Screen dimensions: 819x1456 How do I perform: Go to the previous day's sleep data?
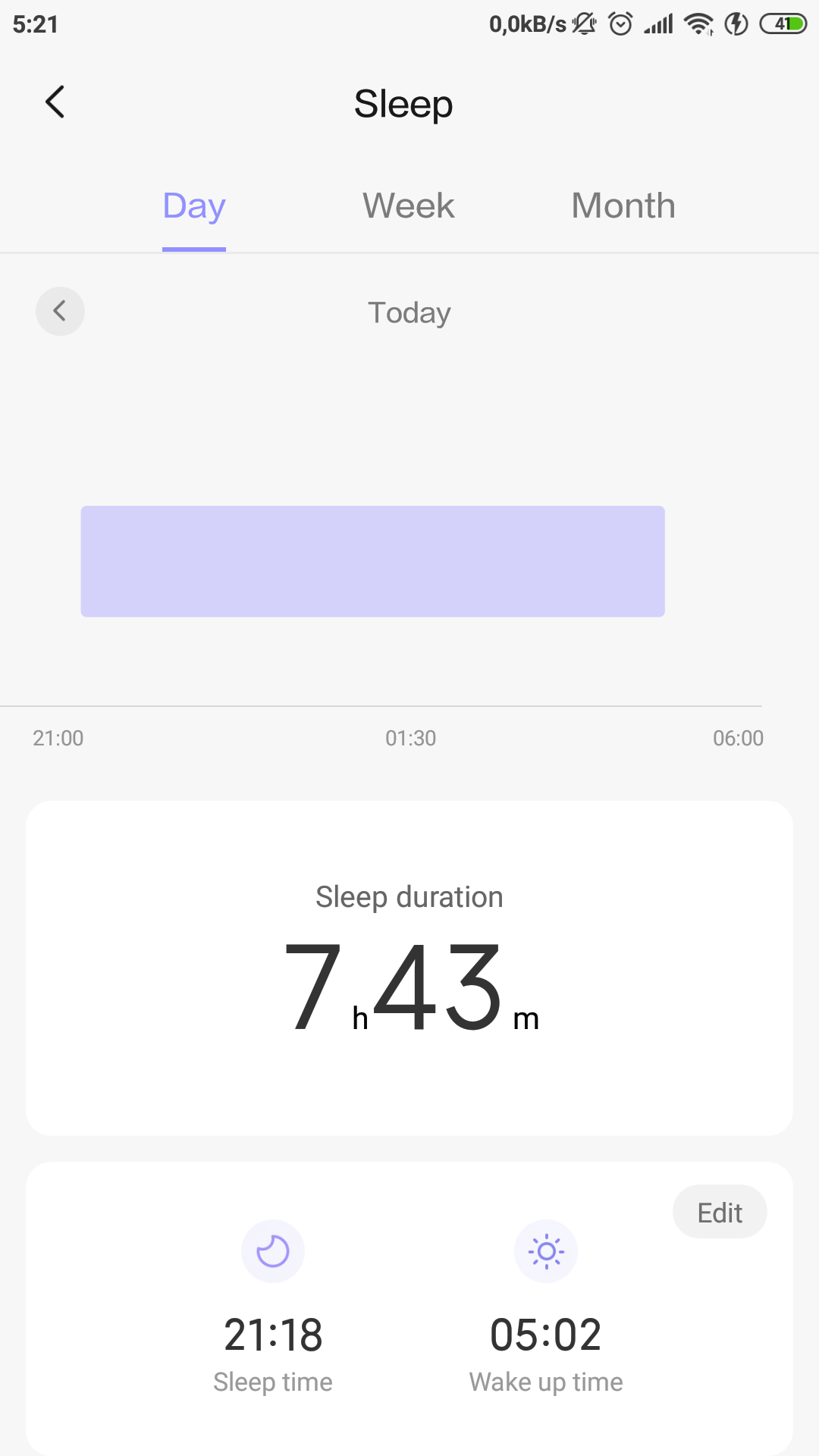click(x=60, y=311)
